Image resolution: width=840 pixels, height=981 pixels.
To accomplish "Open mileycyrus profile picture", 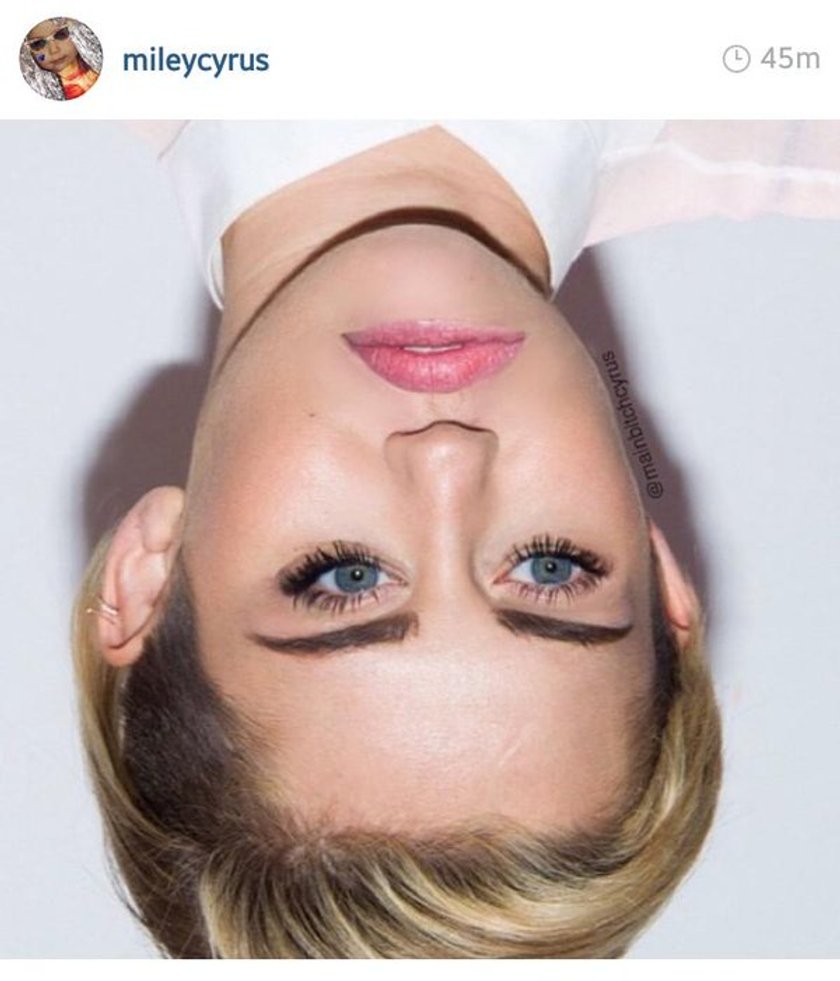I will coord(61,59).
